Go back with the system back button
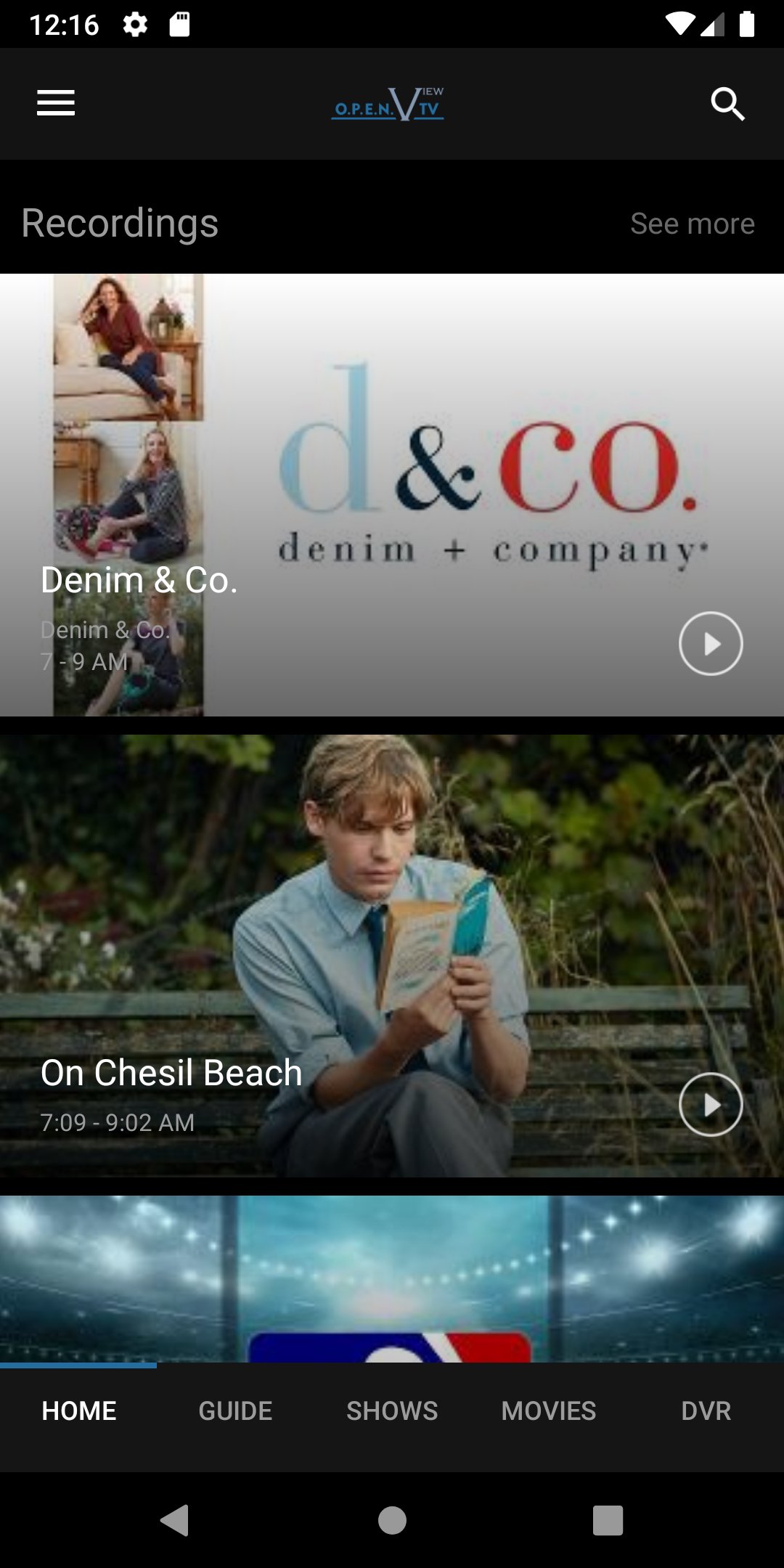The width and height of the screenshot is (784, 1568). (x=175, y=1520)
